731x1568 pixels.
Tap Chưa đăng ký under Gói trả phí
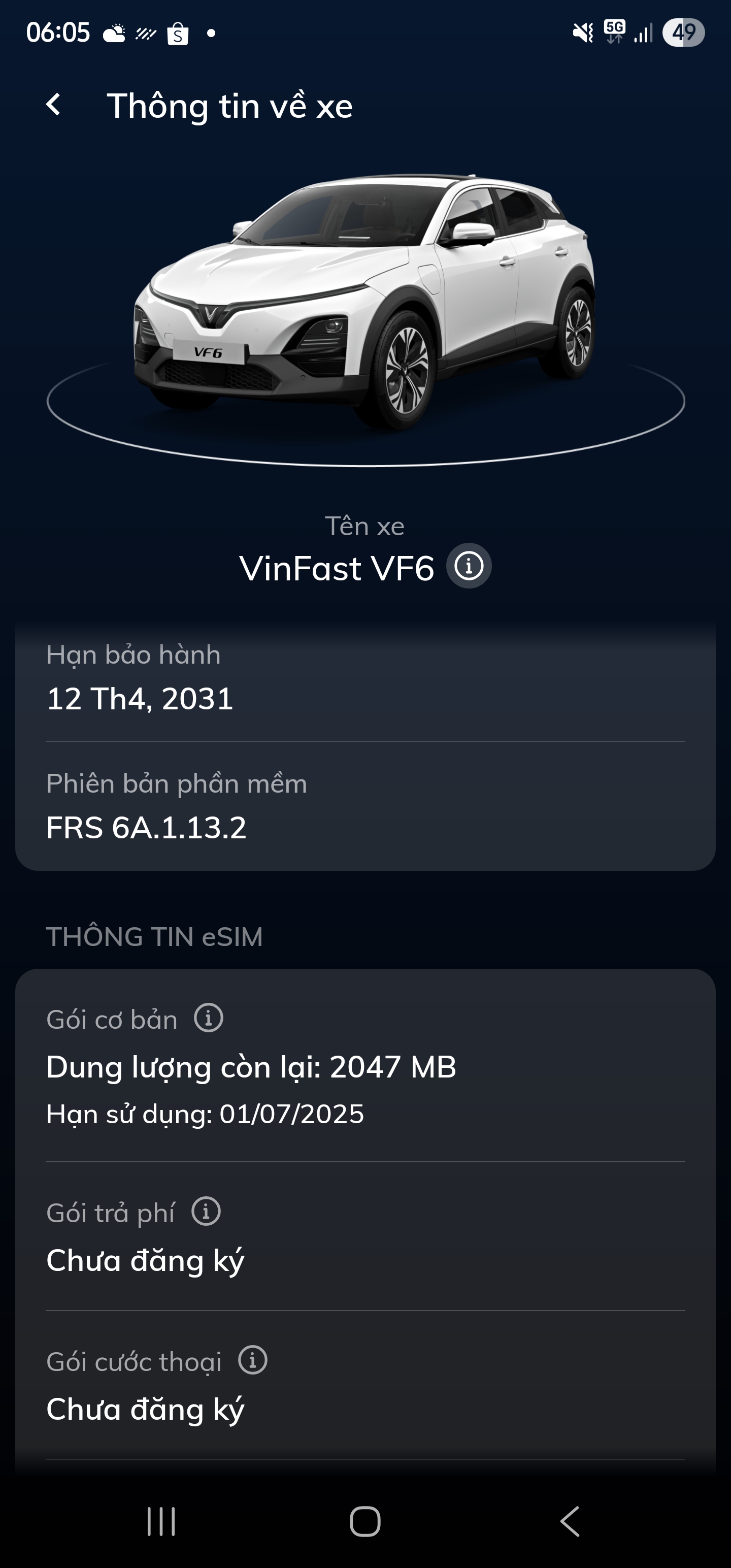(146, 1261)
